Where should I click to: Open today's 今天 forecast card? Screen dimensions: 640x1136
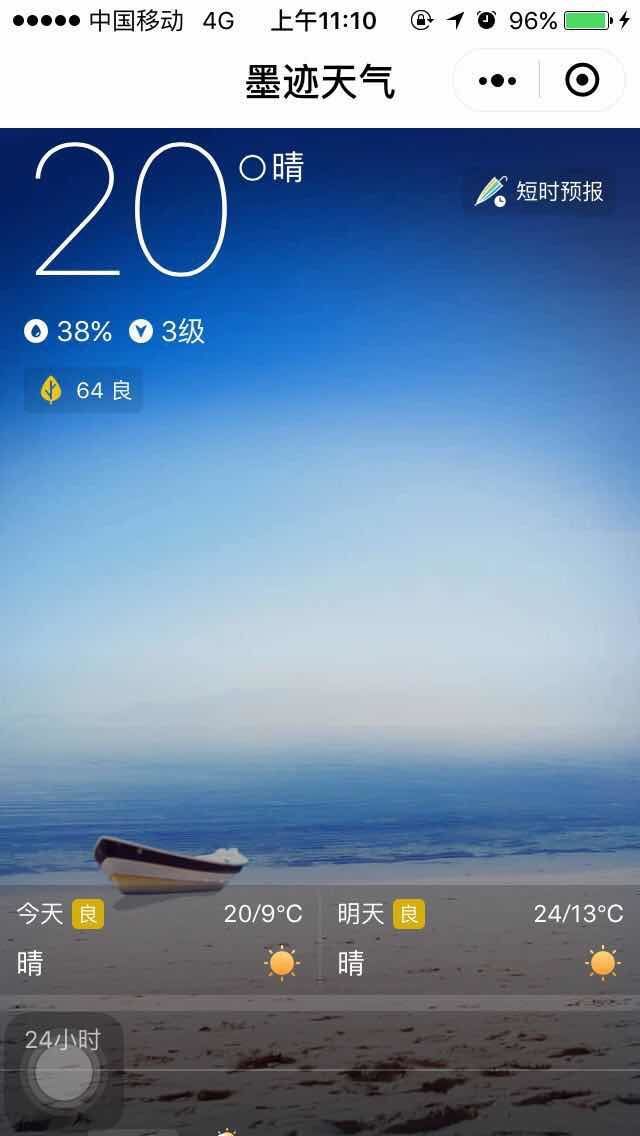[x=159, y=940]
